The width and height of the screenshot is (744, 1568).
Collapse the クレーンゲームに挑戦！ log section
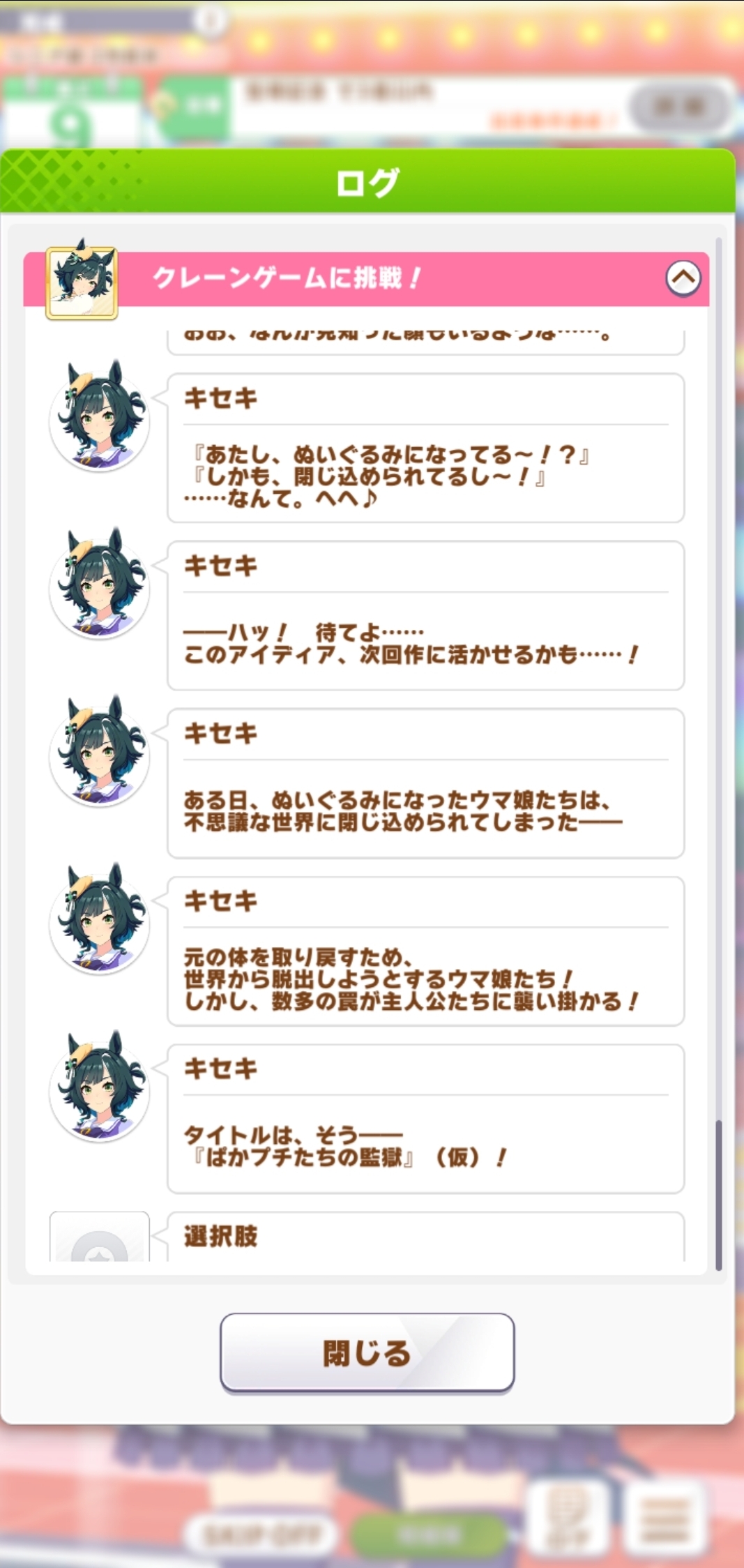(683, 278)
